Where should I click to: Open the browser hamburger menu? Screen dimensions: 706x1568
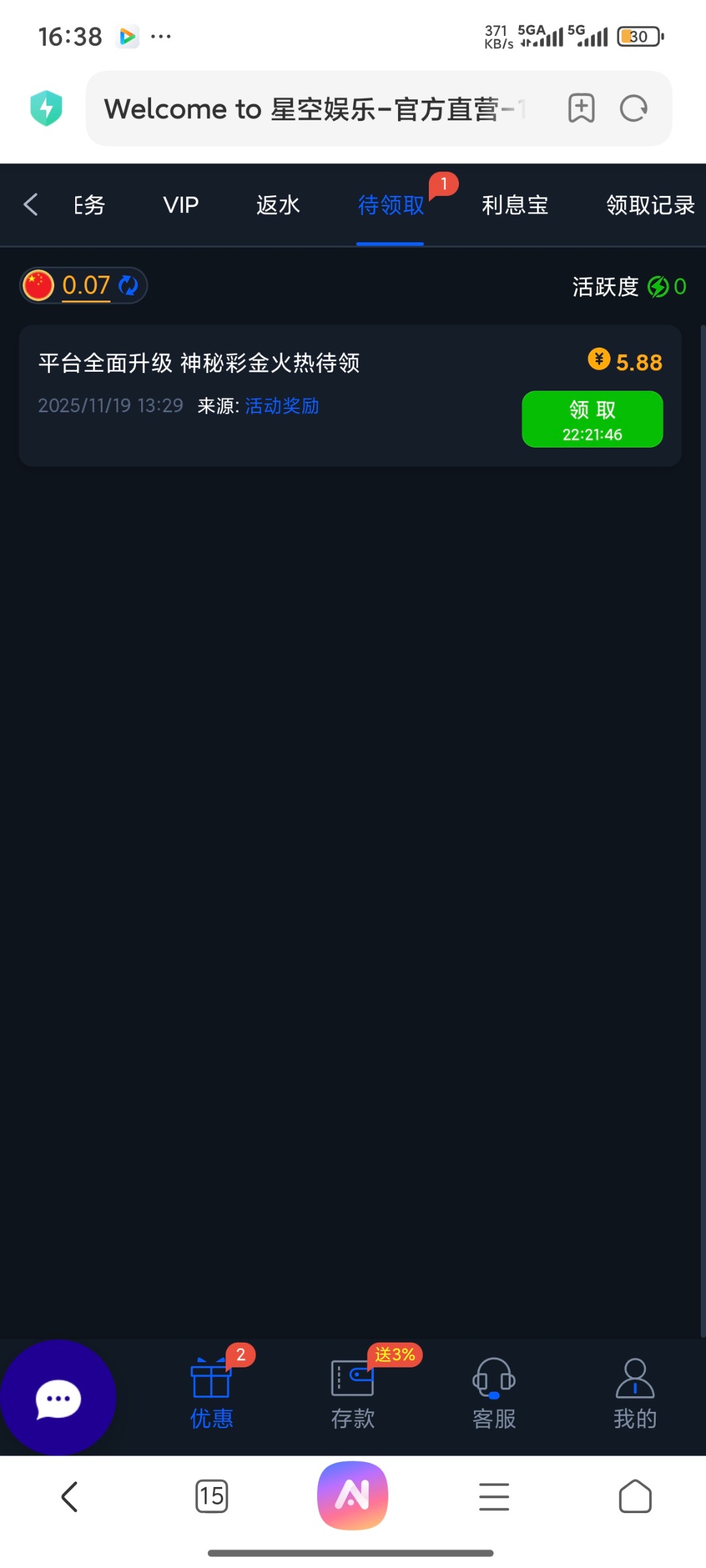(x=494, y=1496)
